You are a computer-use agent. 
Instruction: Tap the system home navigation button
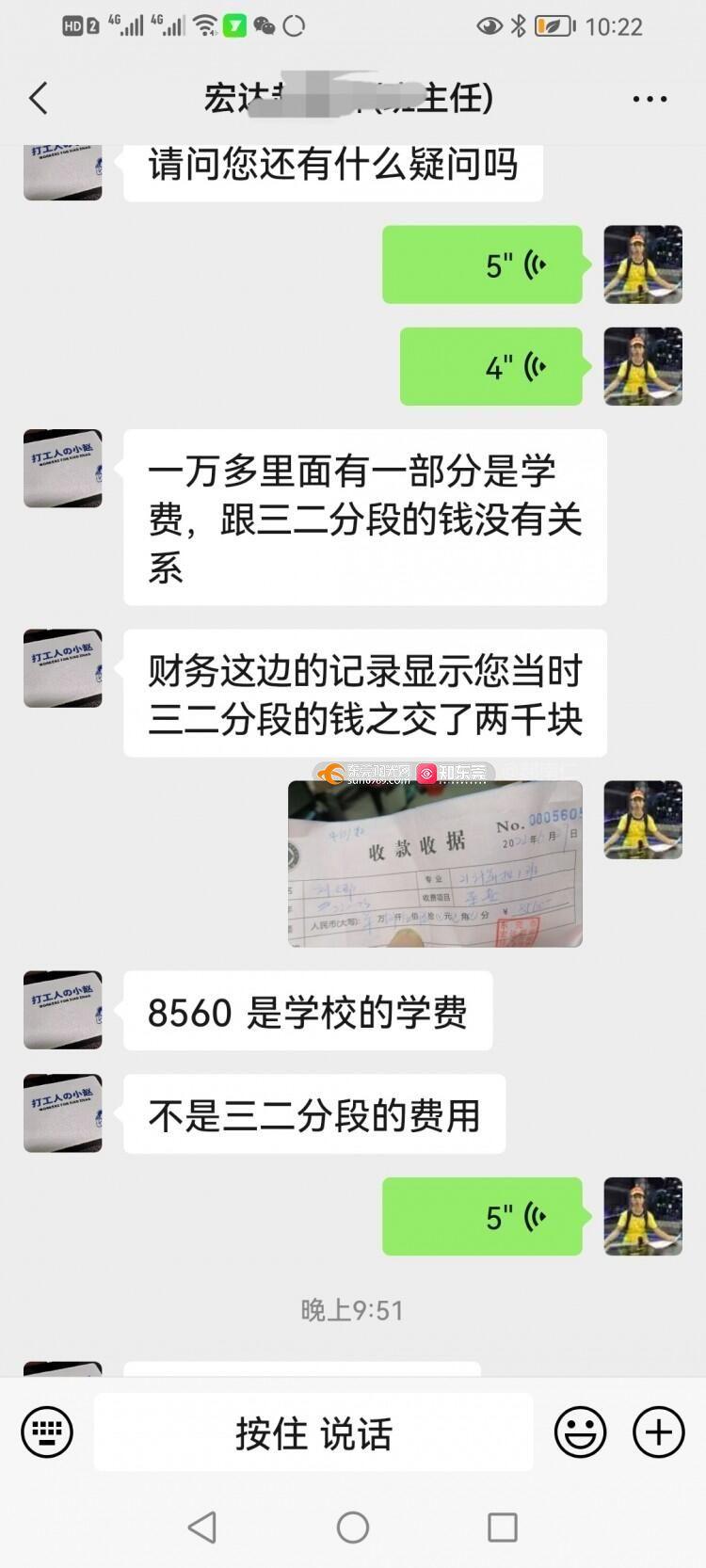coord(353,1527)
